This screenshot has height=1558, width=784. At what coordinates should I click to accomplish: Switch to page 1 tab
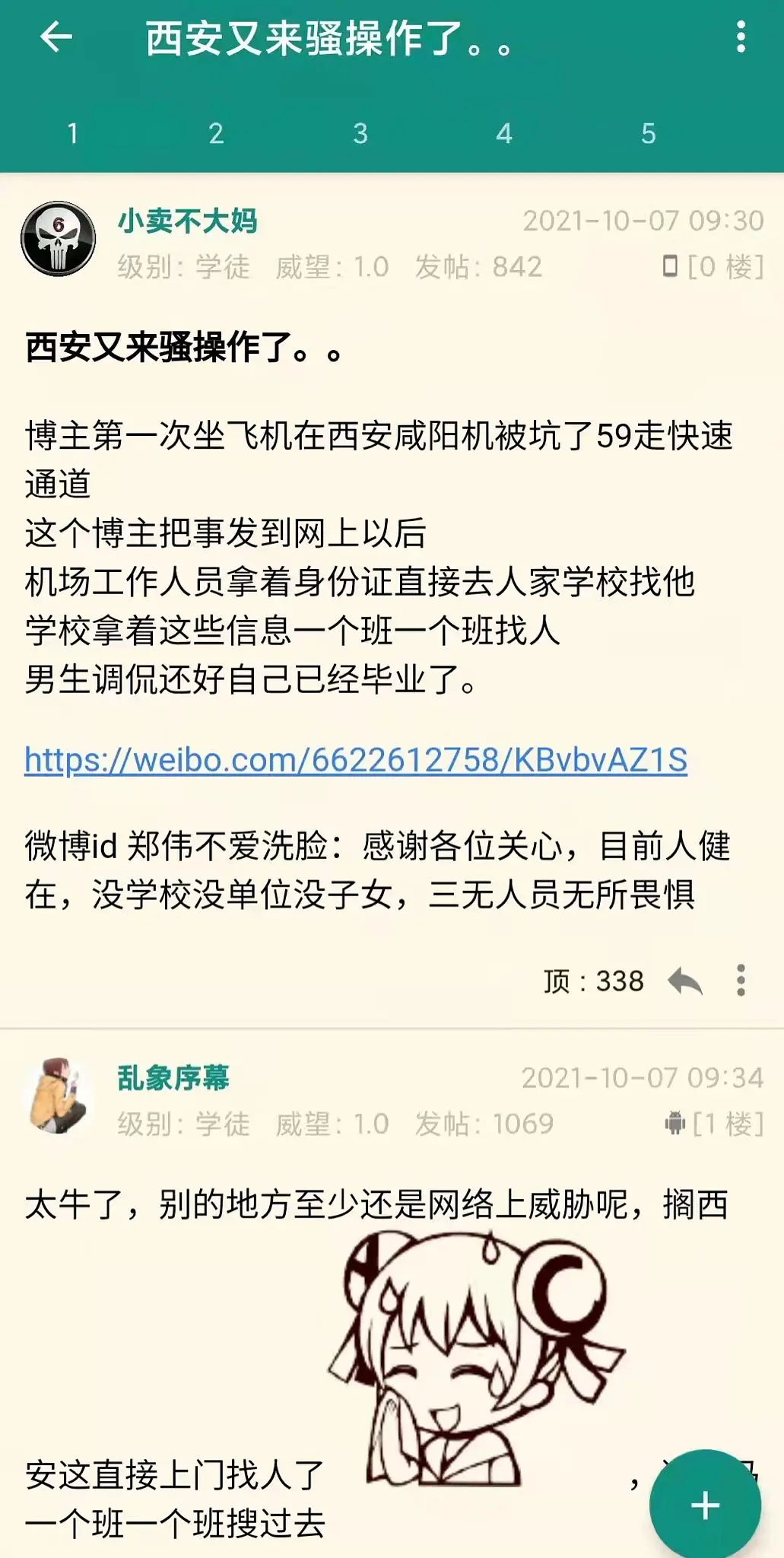(72, 134)
